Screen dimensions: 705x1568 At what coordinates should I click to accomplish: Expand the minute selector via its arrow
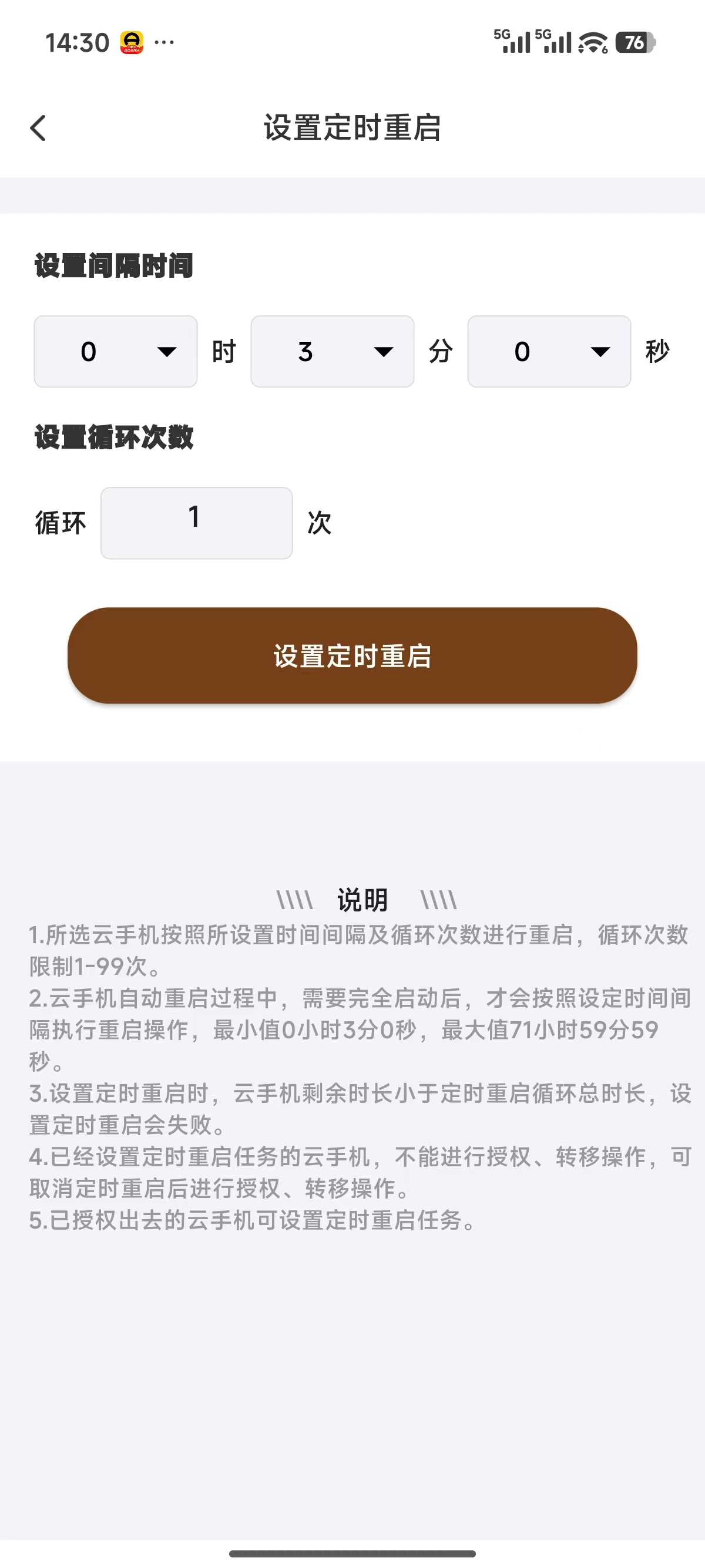[x=382, y=352]
